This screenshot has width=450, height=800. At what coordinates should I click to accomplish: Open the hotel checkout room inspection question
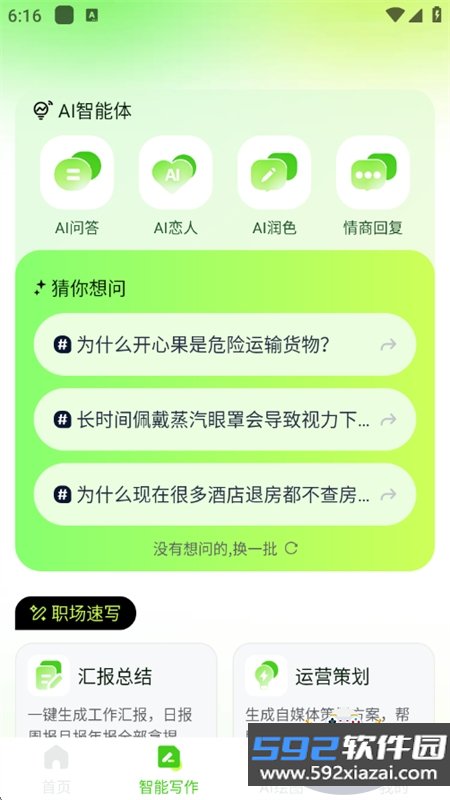(225, 494)
